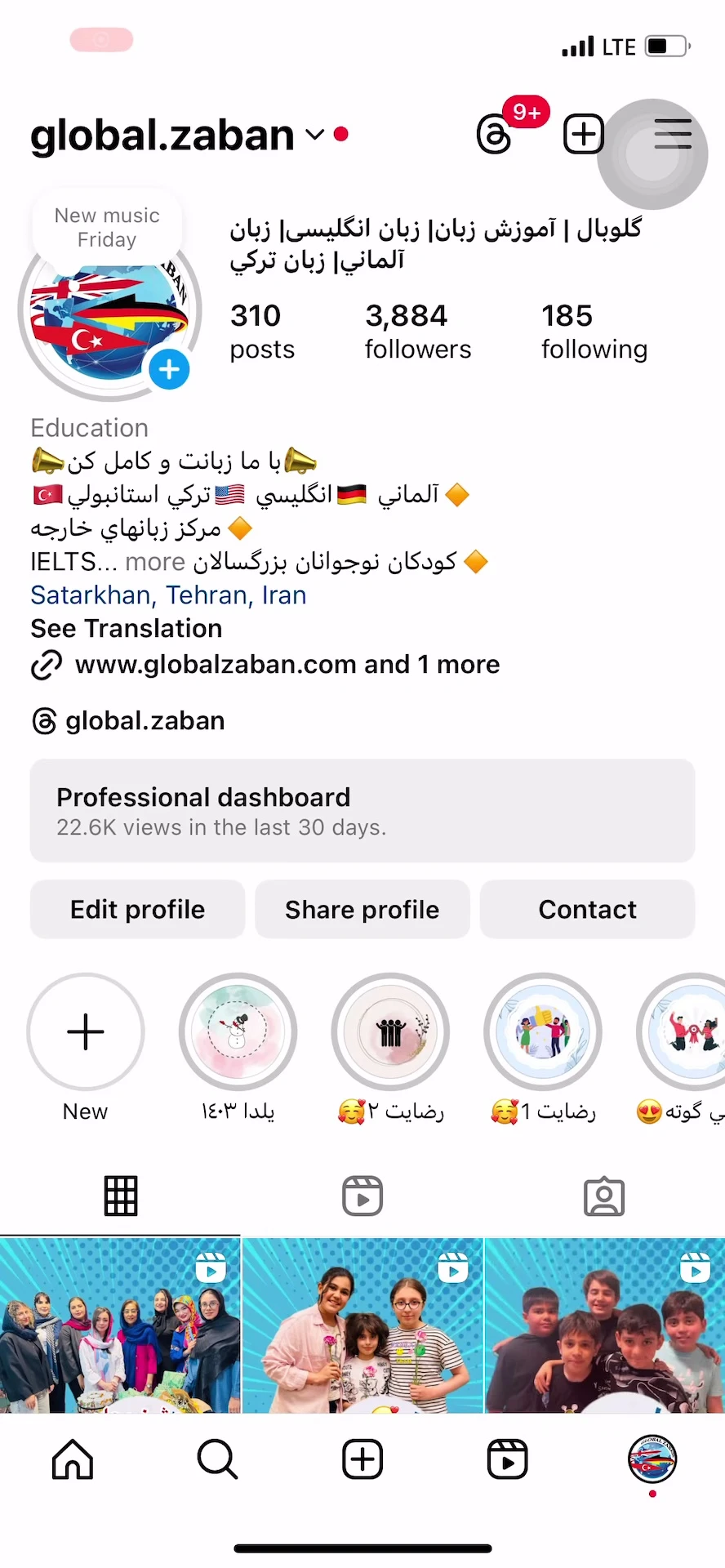This screenshot has width=725, height=1568.
Task: Expand bio with the more link
Action: (x=155, y=562)
